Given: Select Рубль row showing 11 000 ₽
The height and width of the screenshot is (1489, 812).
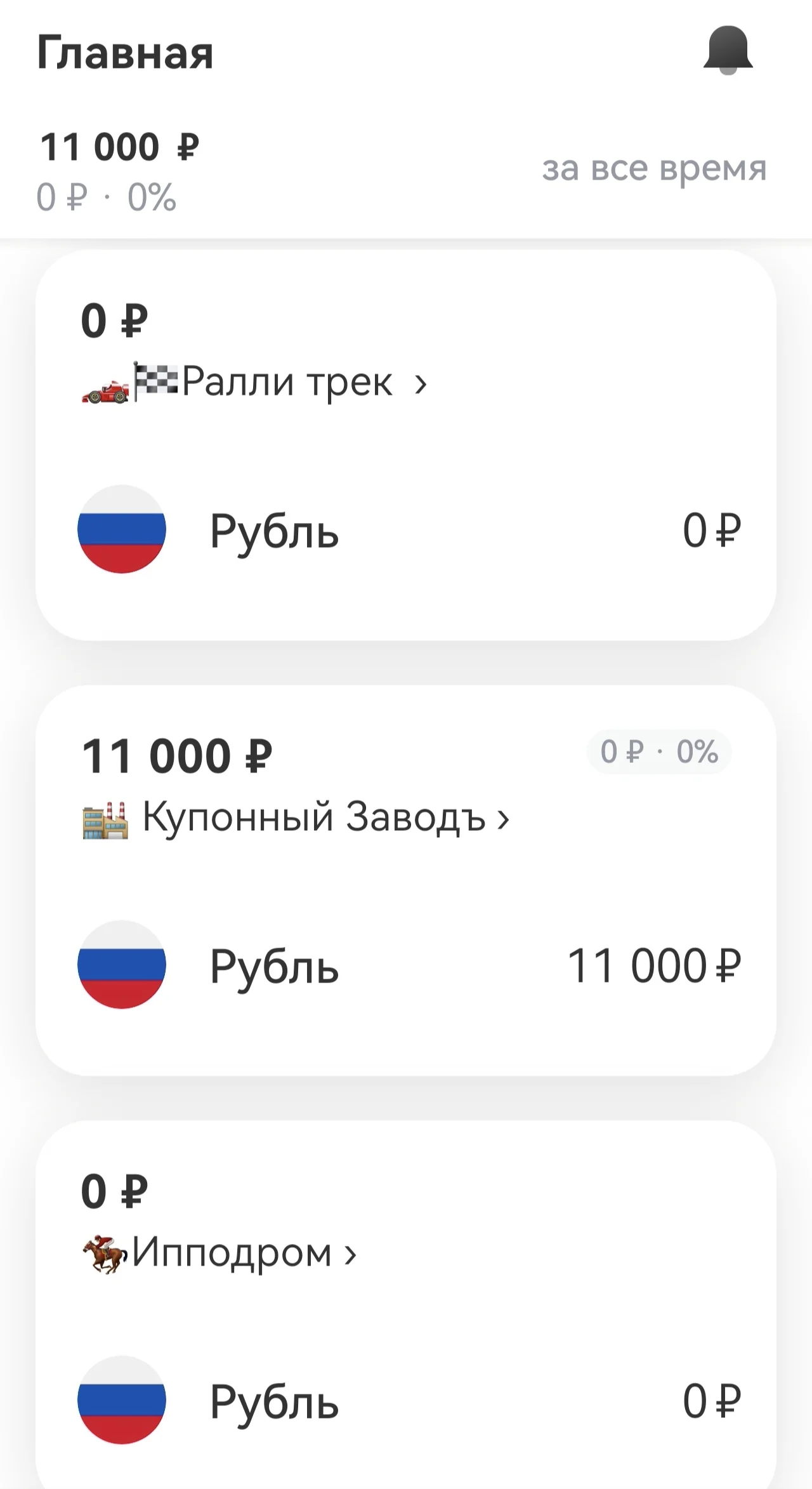Looking at the screenshot, I should pos(406,965).
